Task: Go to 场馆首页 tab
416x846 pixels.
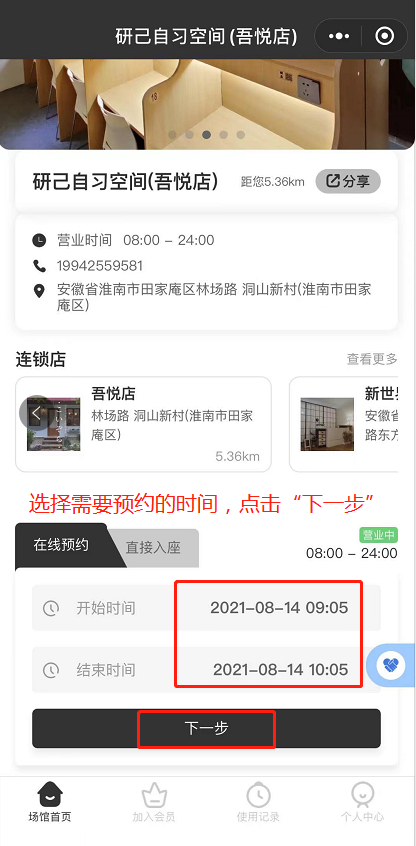Action: coord(50,803)
